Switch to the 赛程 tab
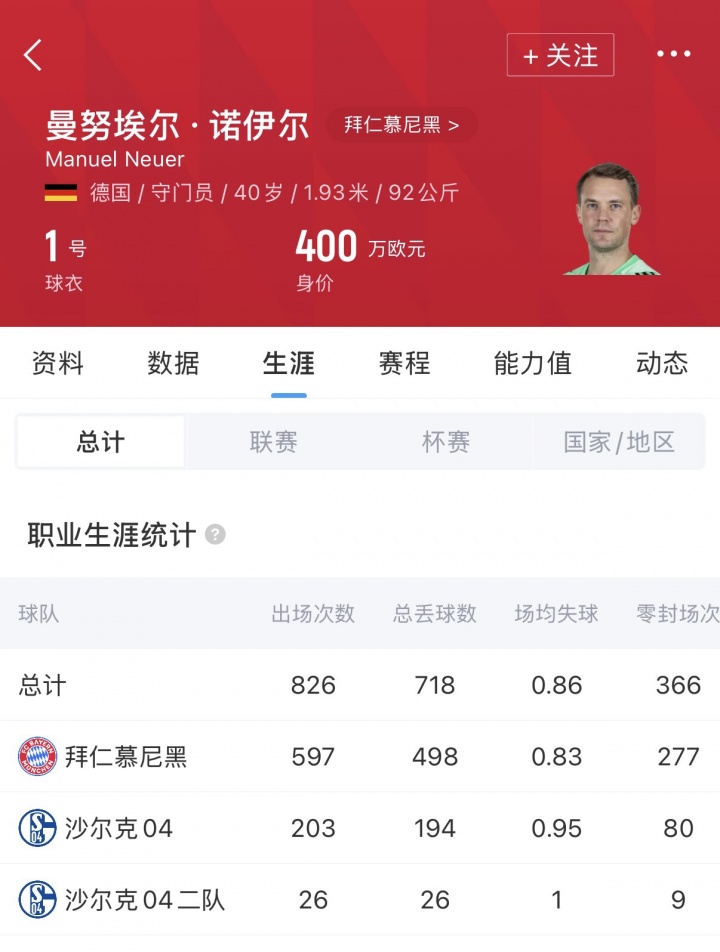 pyautogui.click(x=404, y=363)
